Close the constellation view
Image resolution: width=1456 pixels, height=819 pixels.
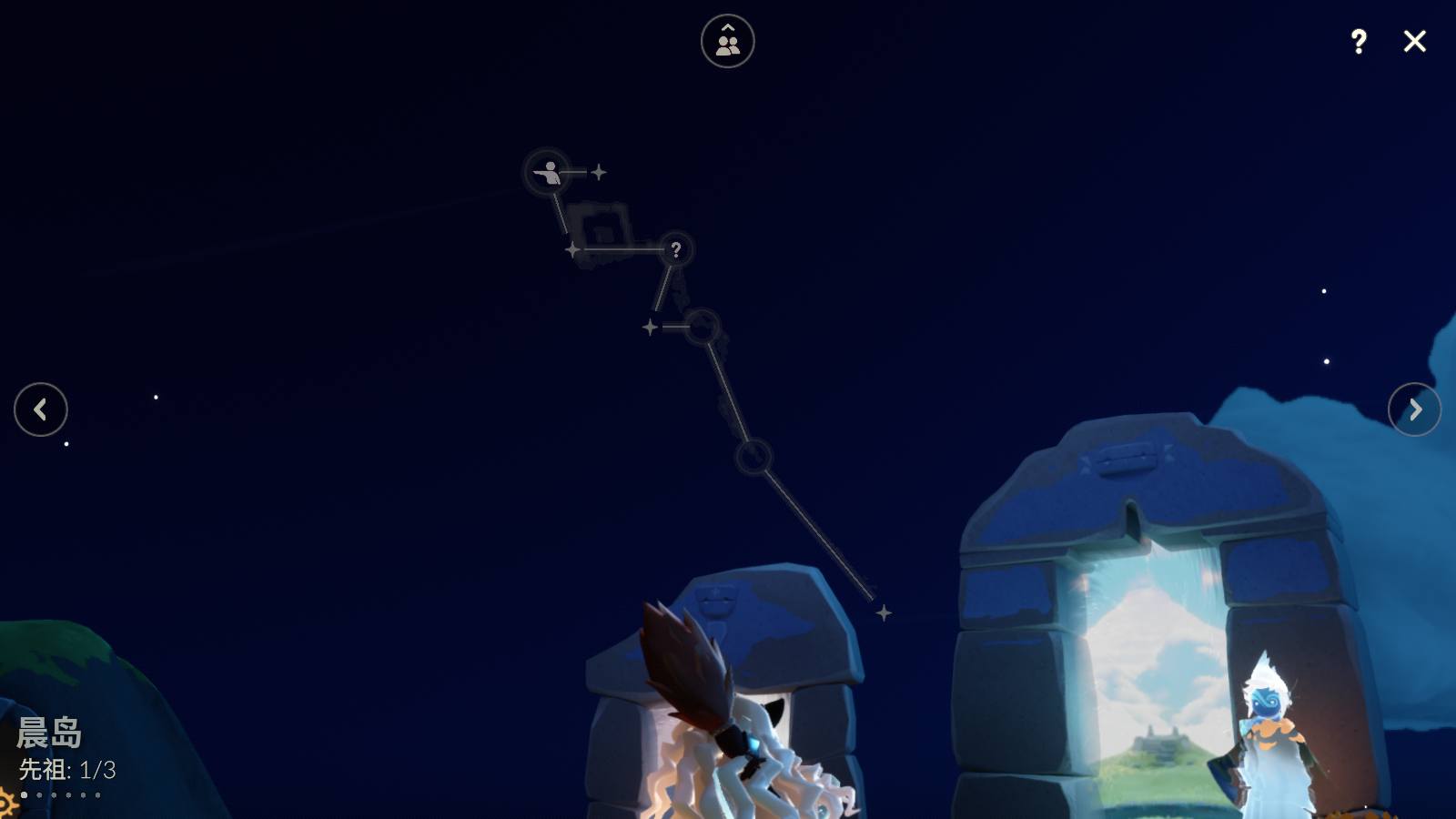1414,41
